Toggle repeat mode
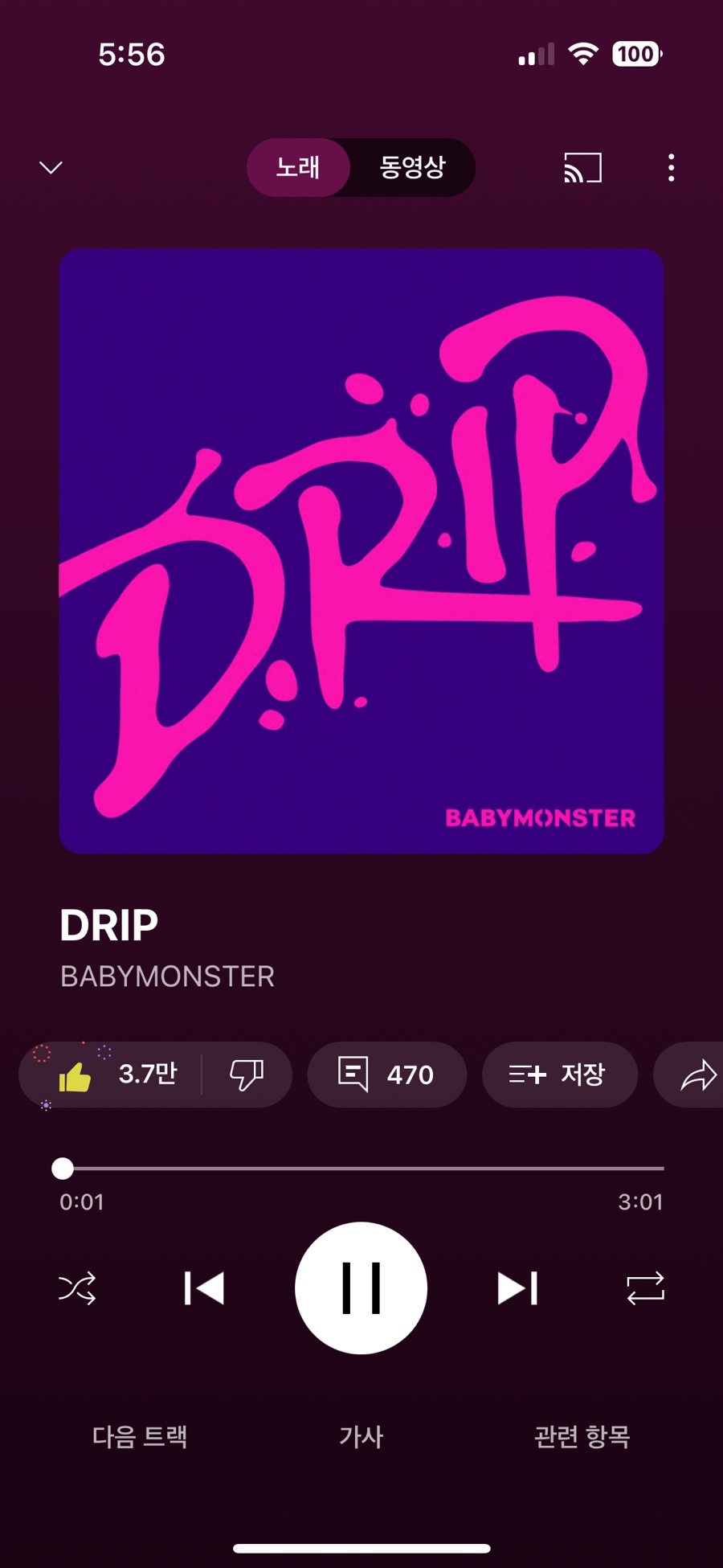Screen dimensions: 723x1568 click(x=645, y=1288)
